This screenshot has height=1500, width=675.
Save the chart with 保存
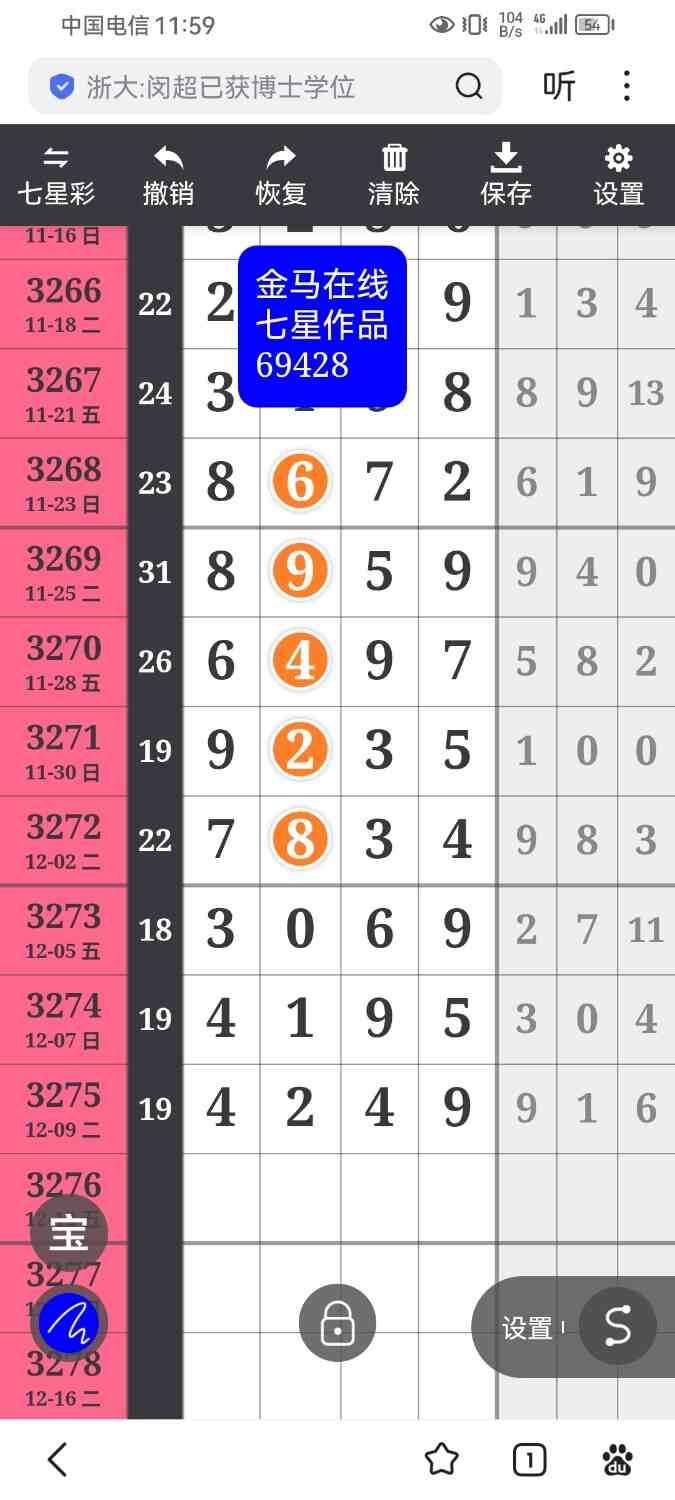coord(506,175)
